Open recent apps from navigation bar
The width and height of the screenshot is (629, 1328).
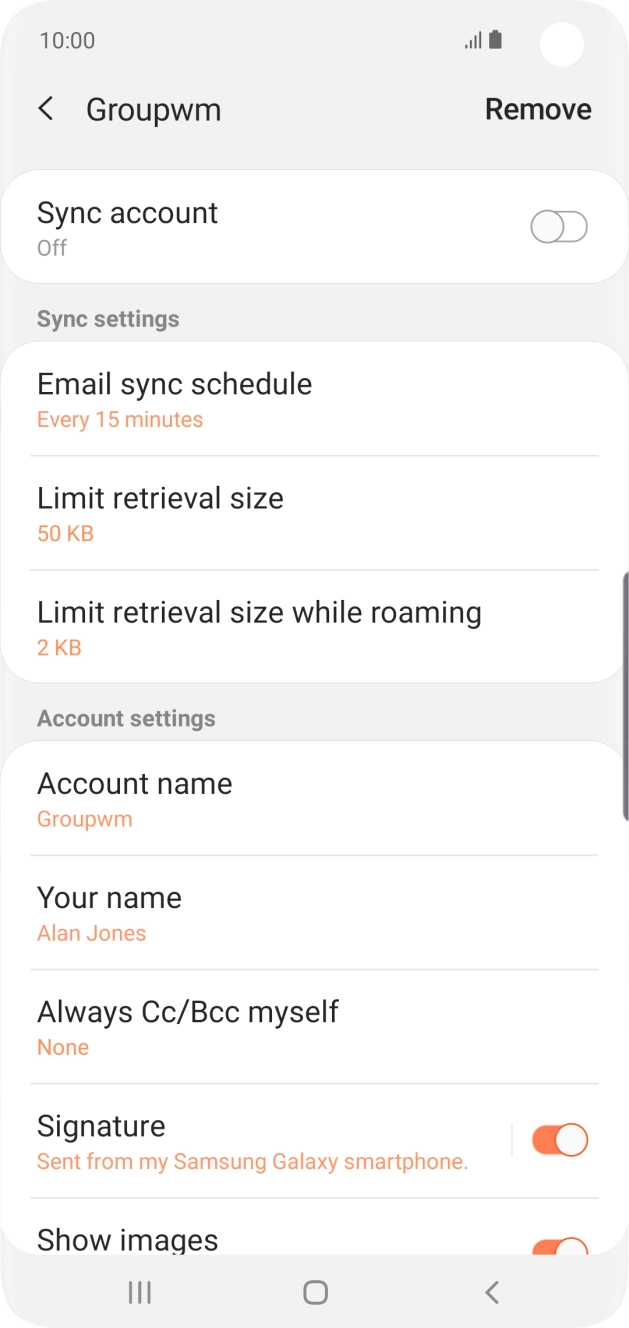coord(140,1293)
